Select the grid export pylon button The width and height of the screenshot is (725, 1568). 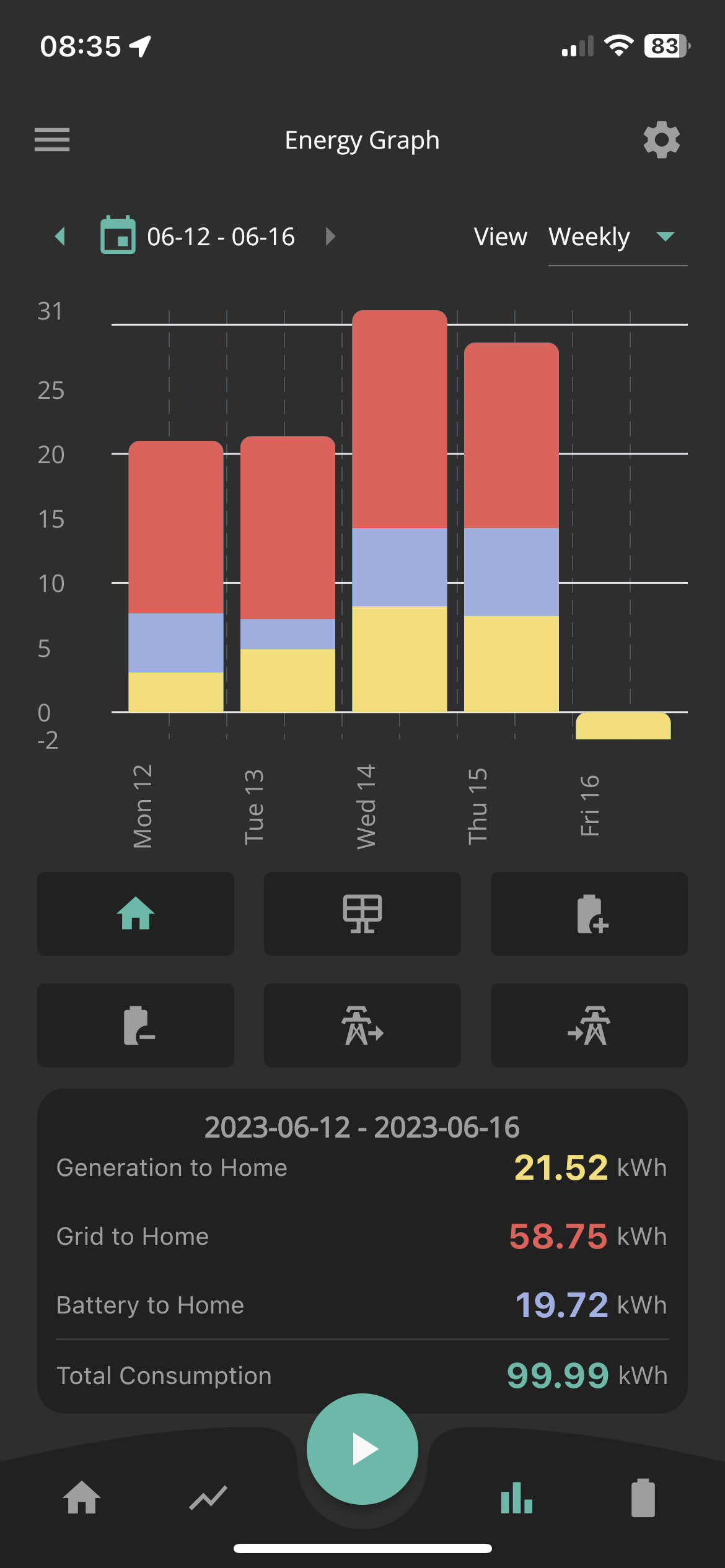pyautogui.click(x=362, y=1025)
